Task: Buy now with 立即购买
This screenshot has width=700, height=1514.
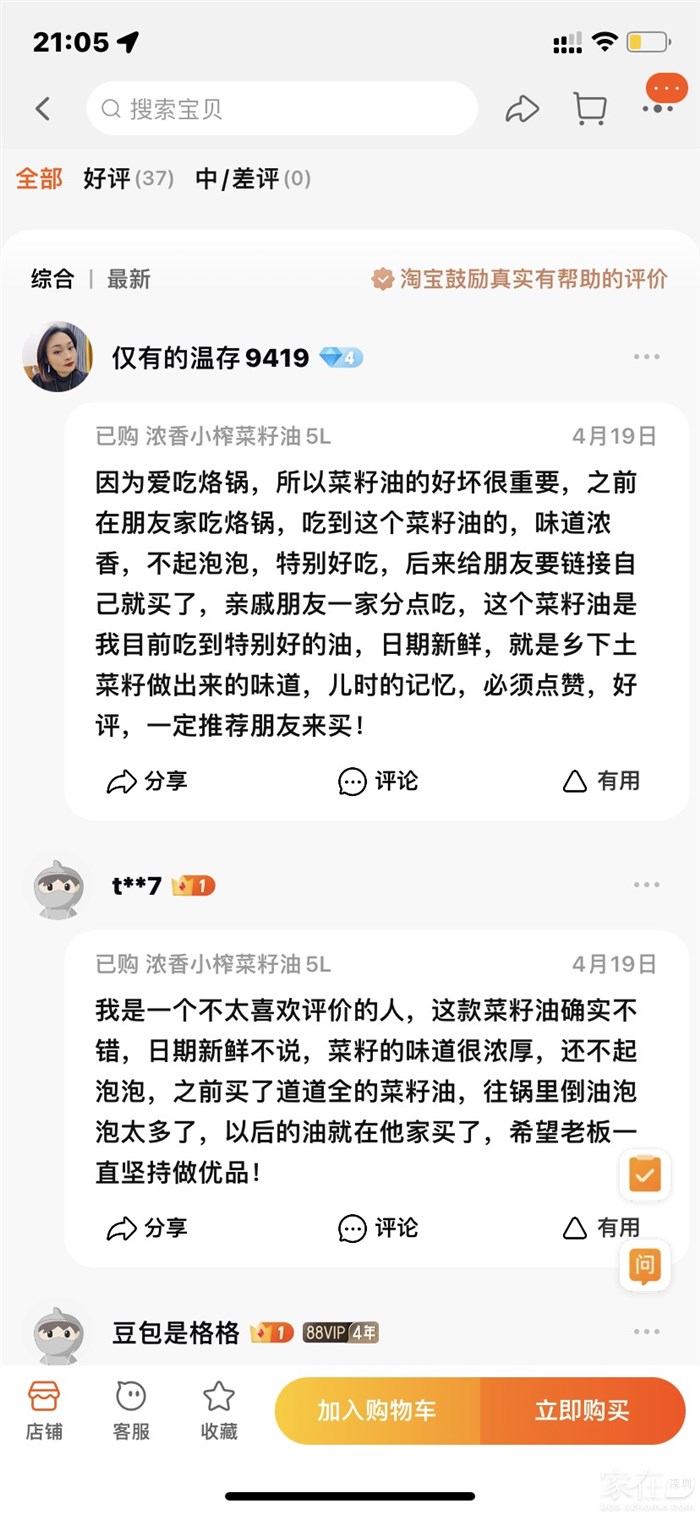Action: click(x=582, y=1410)
